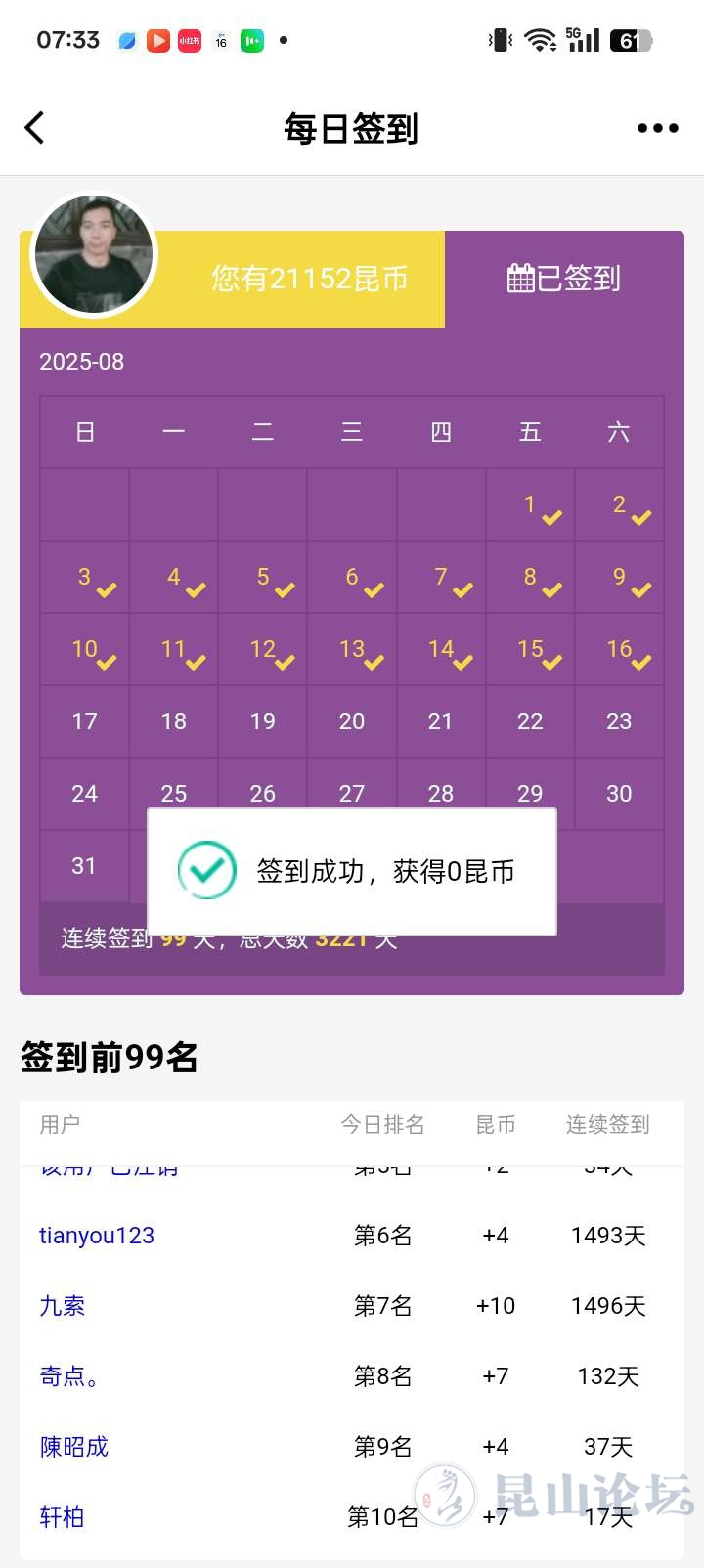This screenshot has height=1568, width=704.
Task: Open the three-dot overflow menu
Action: [657, 128]
